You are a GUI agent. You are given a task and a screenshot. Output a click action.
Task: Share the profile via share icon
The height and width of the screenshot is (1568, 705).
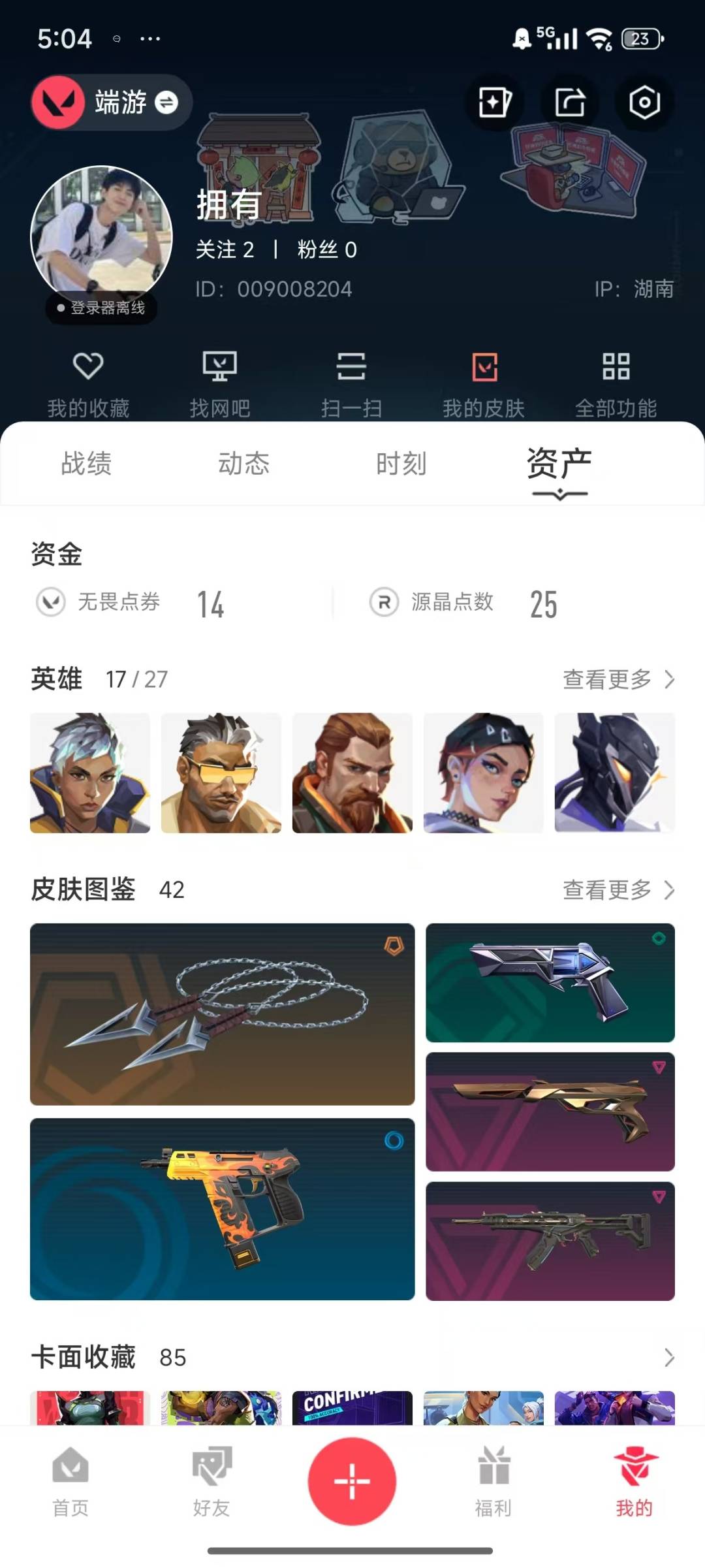coord(570,103)
